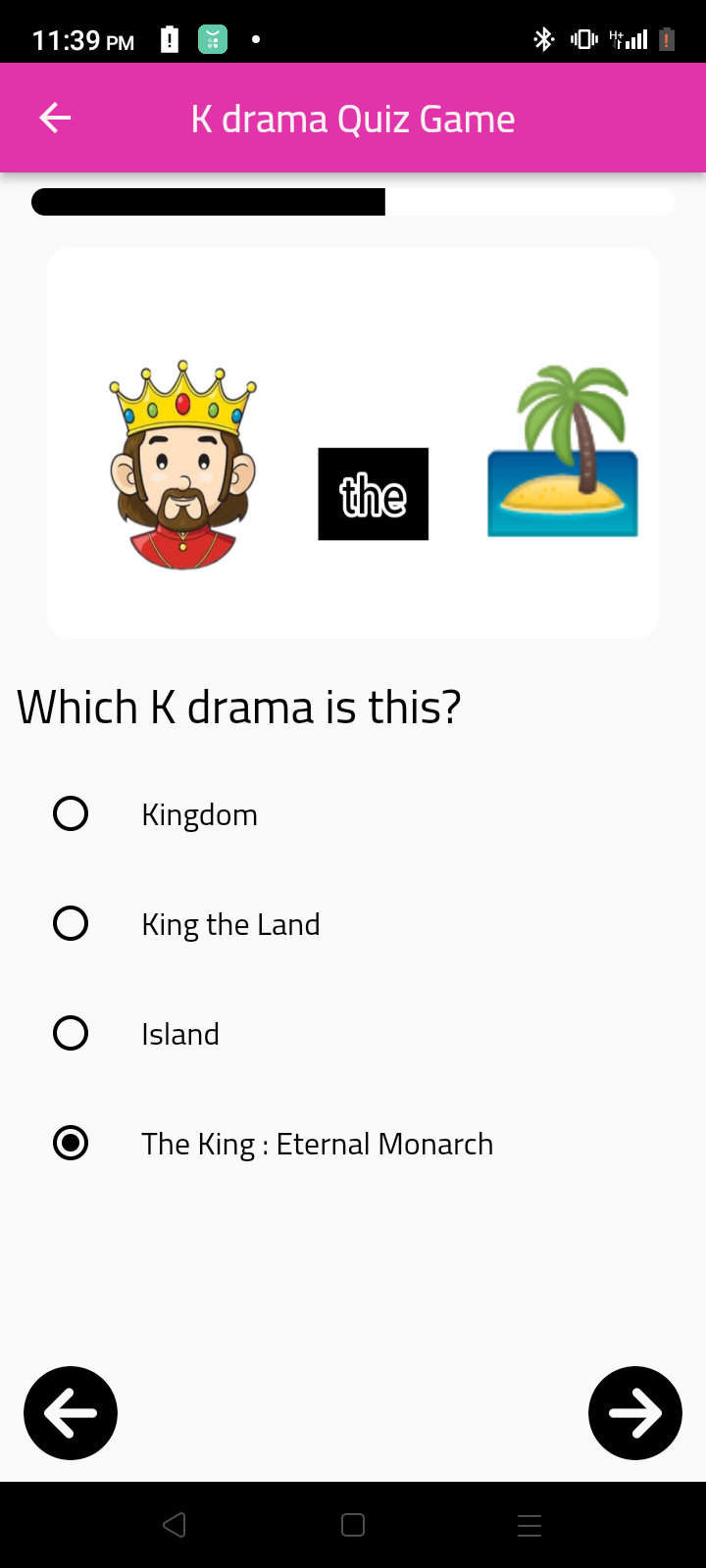
Task: Go to the previous quiz question
Action: tap(71, 1412)
